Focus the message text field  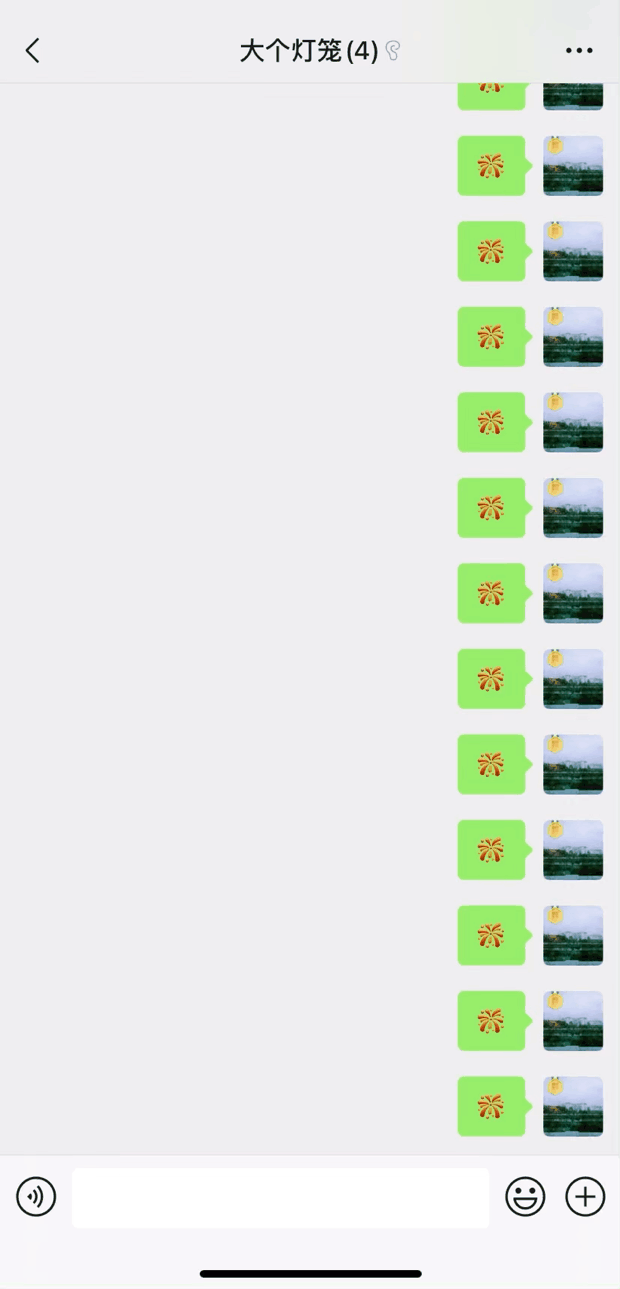[280, 1197]
